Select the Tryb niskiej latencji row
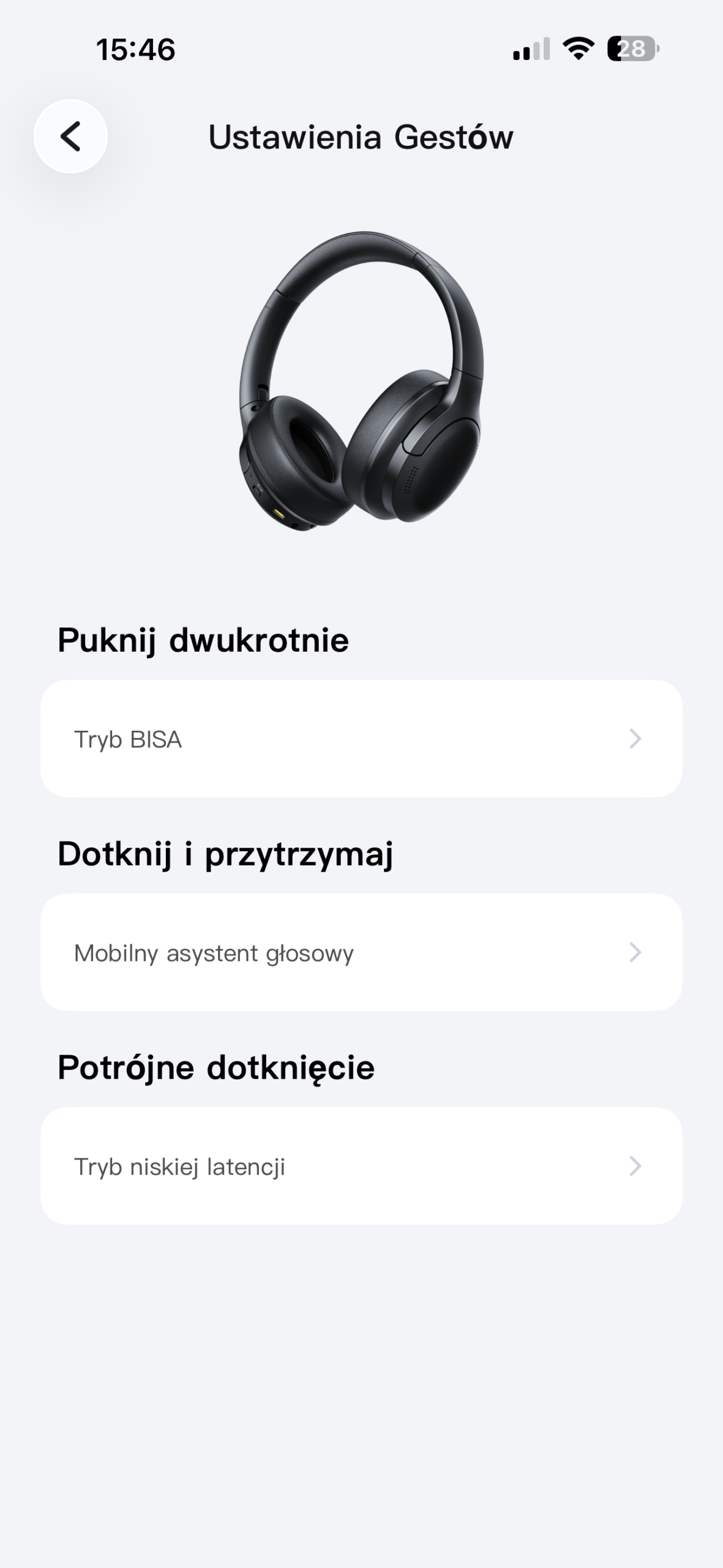 tap(361, 1166)
